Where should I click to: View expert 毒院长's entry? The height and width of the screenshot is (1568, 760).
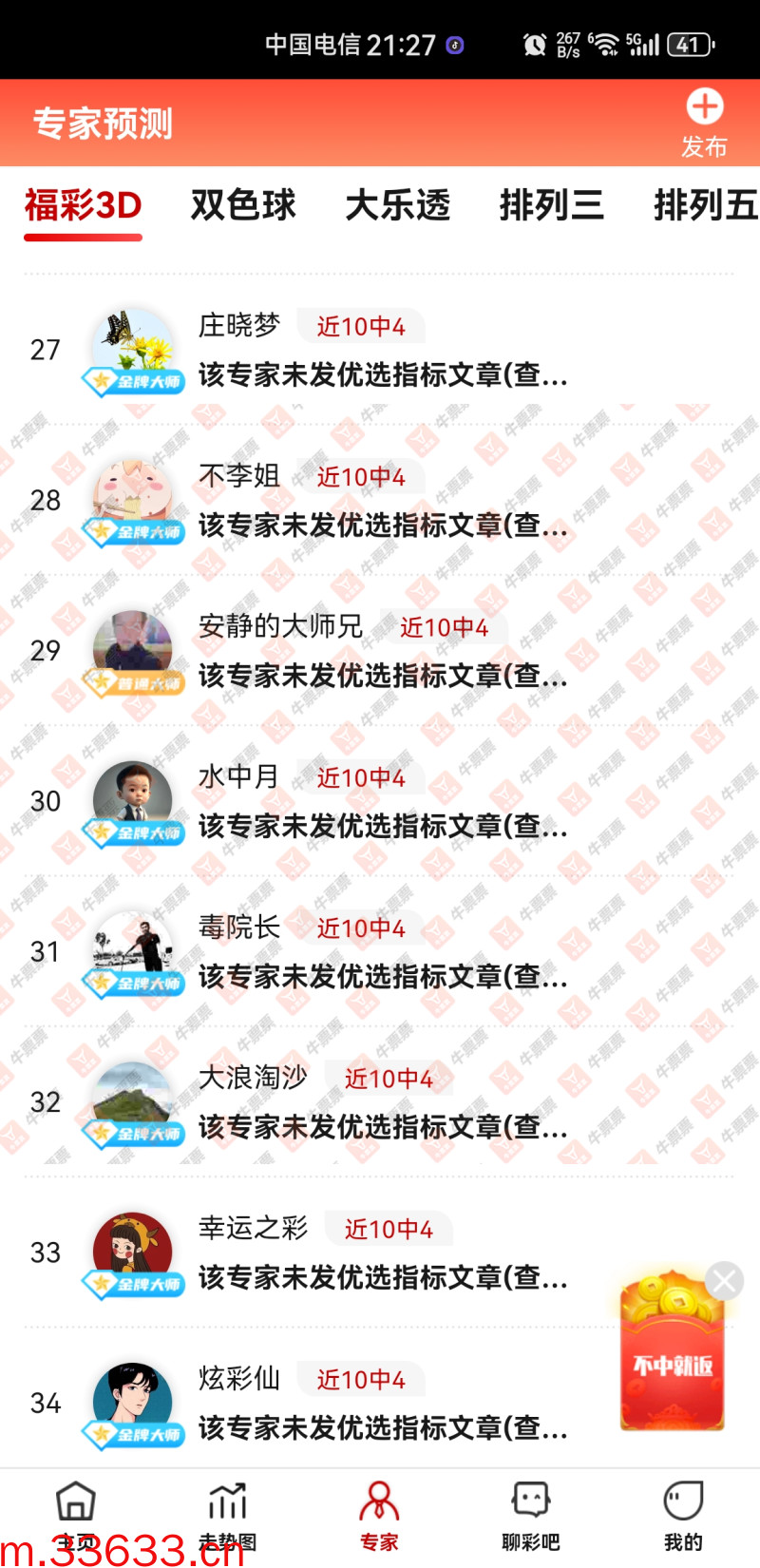pos(380,952)
